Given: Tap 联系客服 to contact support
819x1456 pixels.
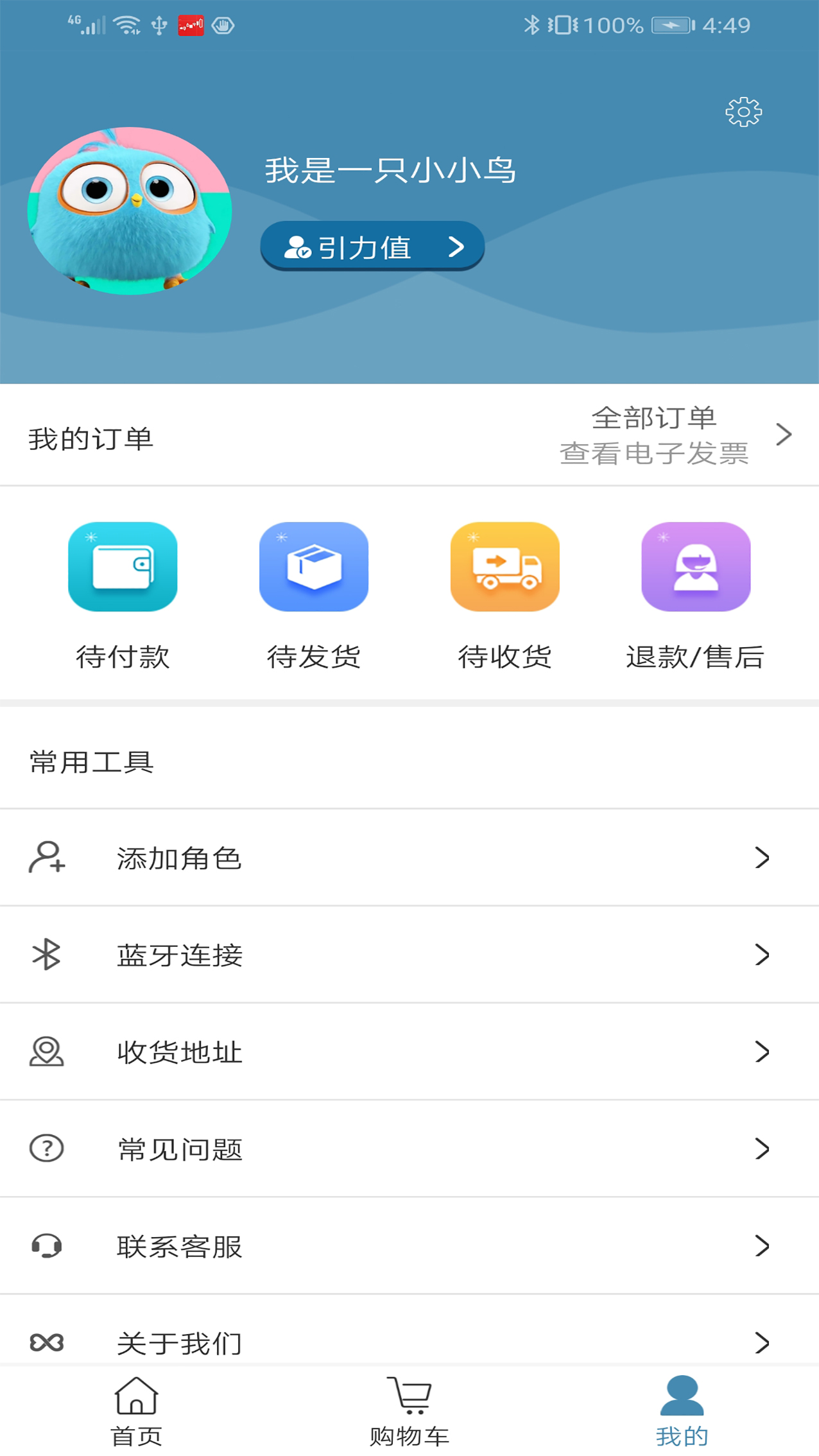Looking at the screenshot, I should (410, 1246).
